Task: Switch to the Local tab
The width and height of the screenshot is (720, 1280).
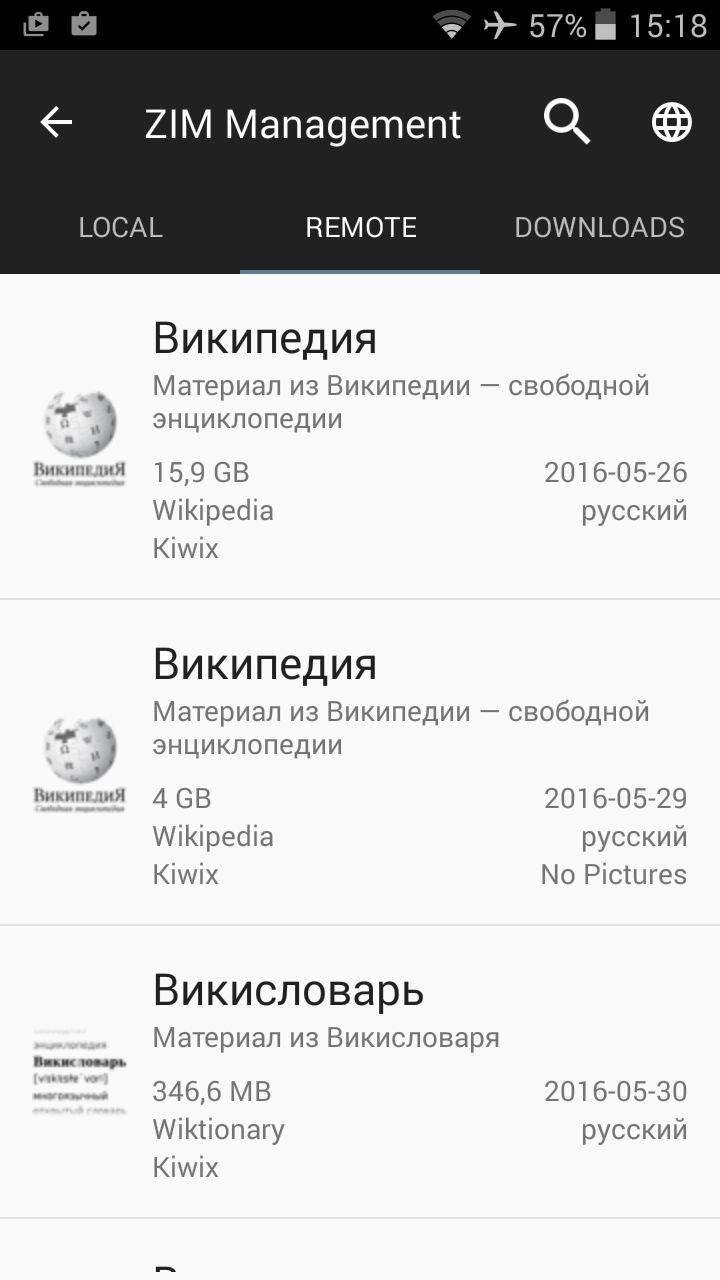Action: click(x=120, y=227)
